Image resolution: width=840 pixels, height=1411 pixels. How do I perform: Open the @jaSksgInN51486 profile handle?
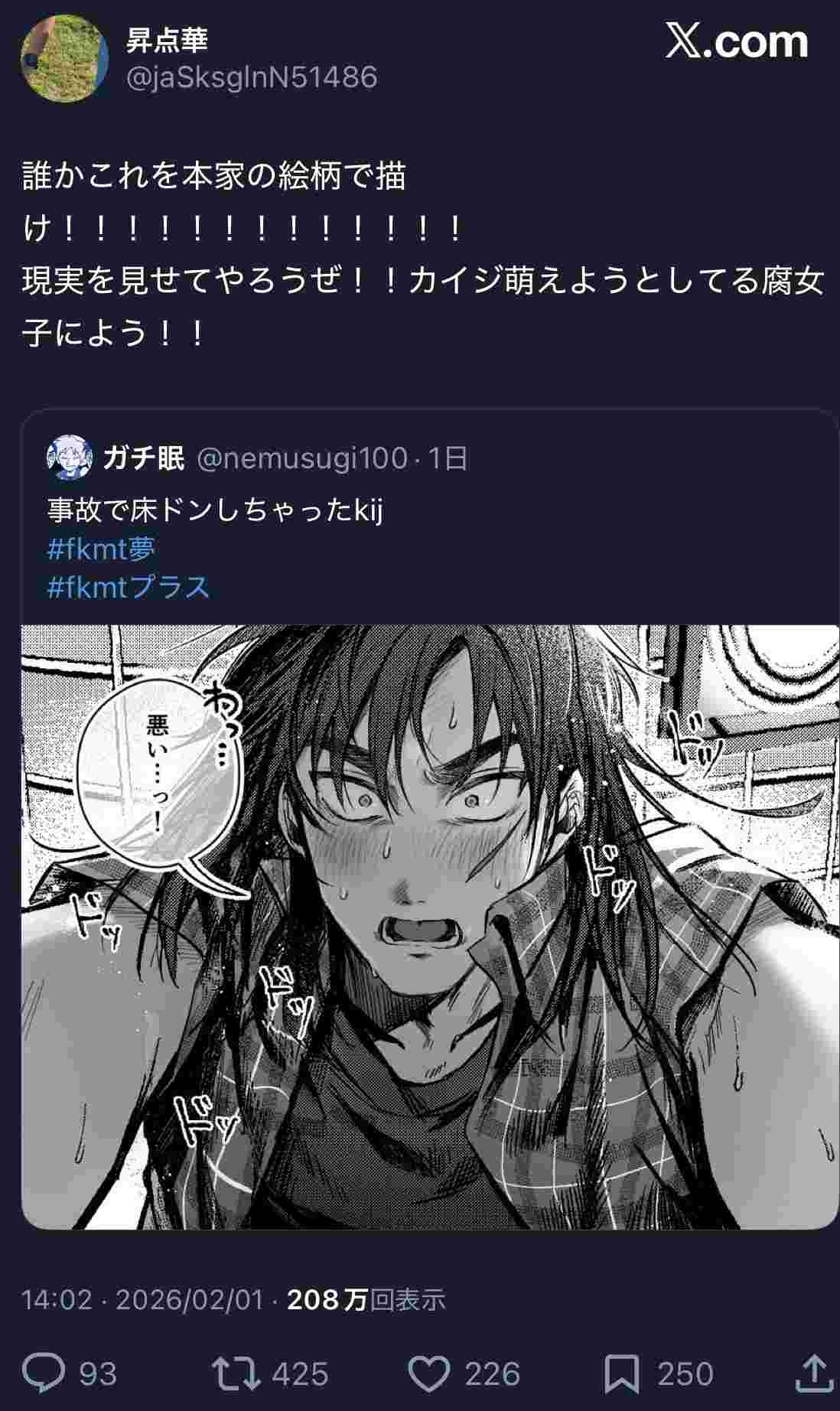click(x=252, y=77)
